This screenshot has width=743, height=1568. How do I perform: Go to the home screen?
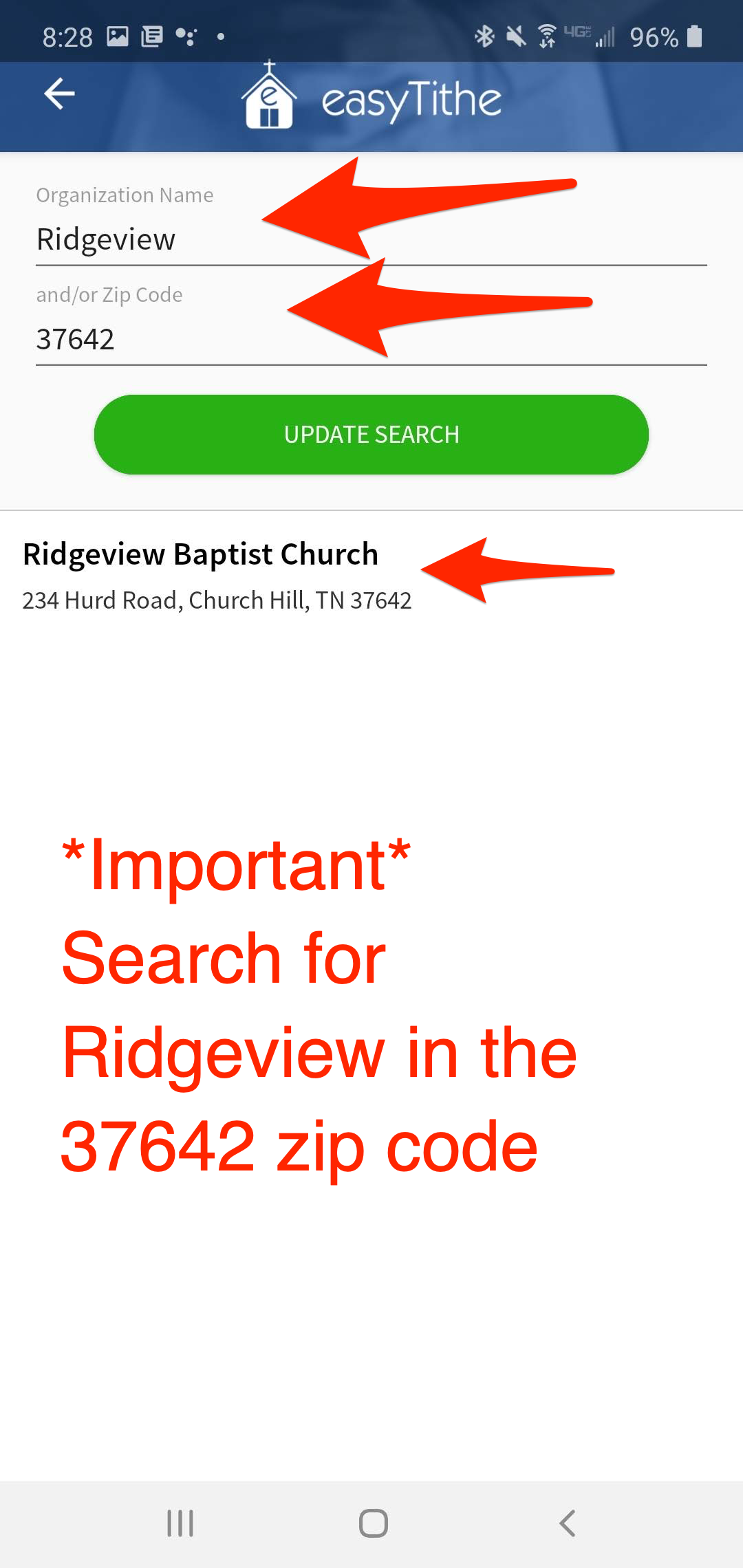pyautogui.click(x=373, y=1523)
